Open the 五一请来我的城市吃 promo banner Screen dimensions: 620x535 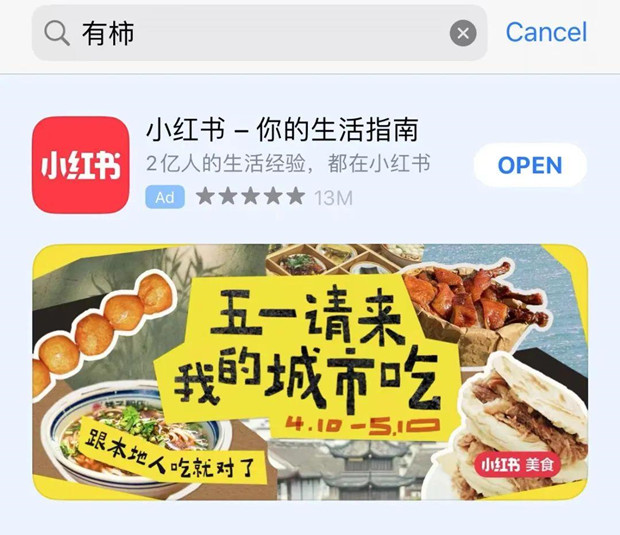point(310,372)
